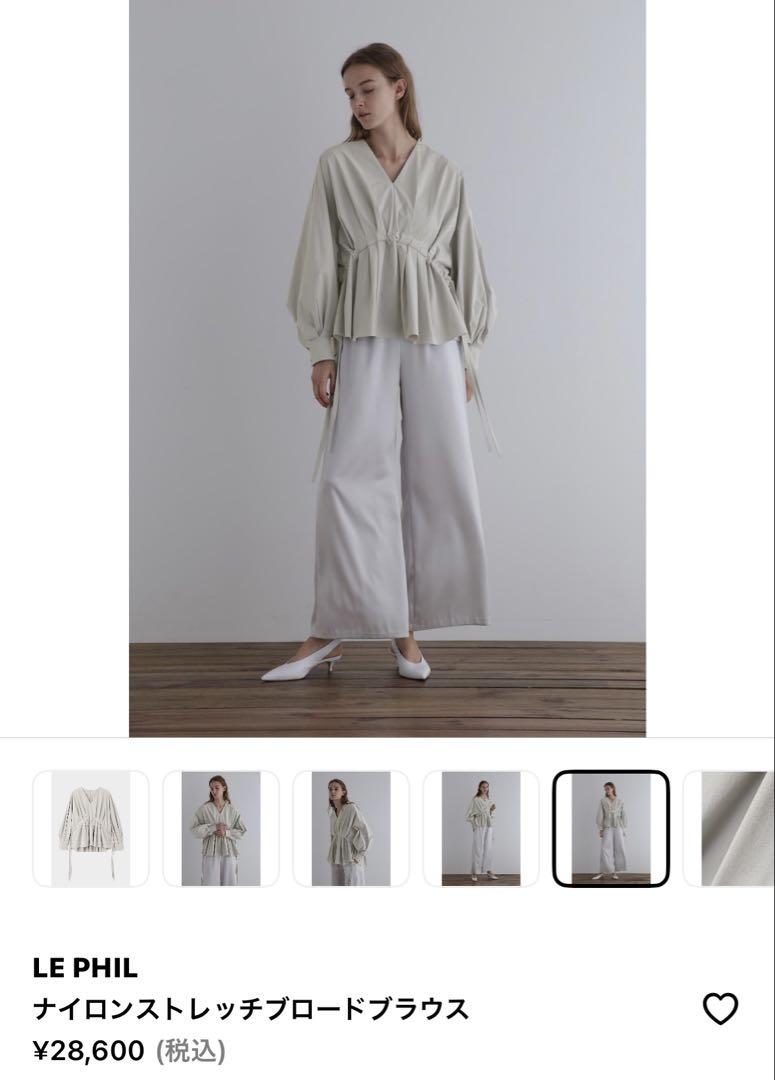This screenshot has width=775, height=1080.
Task: Select the flat-lay blouse thumbnail
Action: pos(91,828)
